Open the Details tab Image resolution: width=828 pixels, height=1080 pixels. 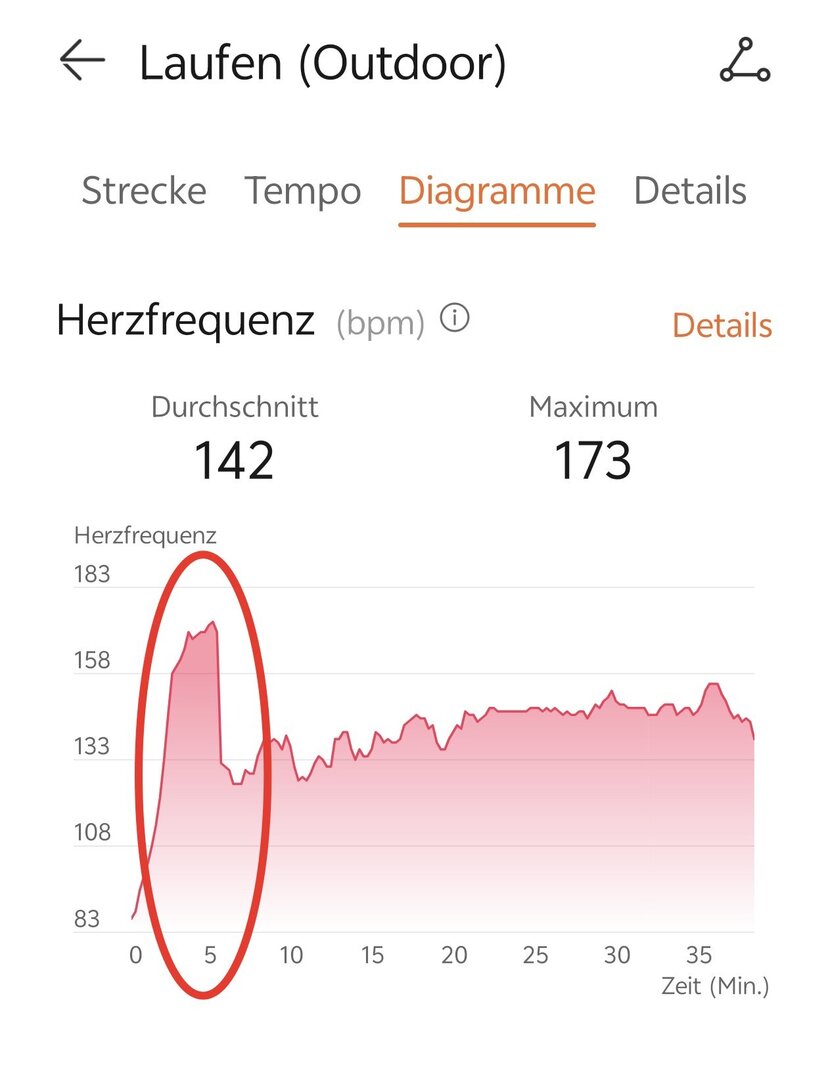[690, 190]
